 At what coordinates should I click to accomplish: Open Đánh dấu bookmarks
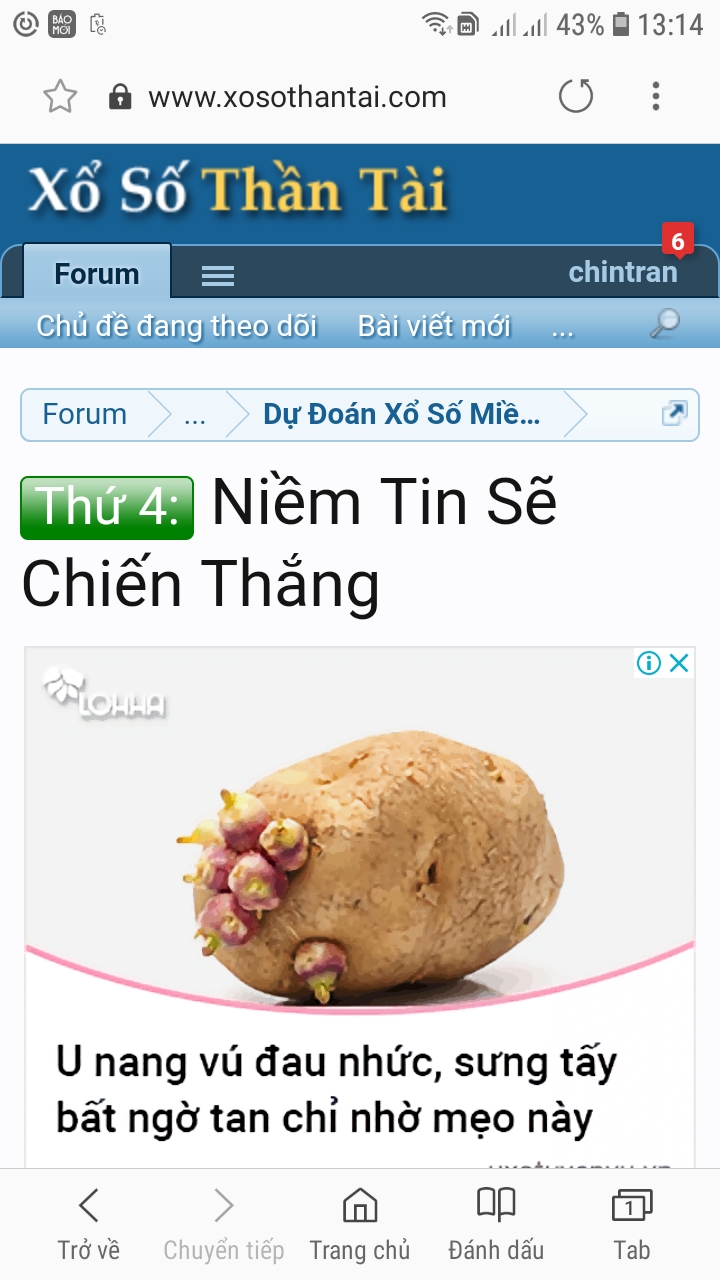(496, 1224)
